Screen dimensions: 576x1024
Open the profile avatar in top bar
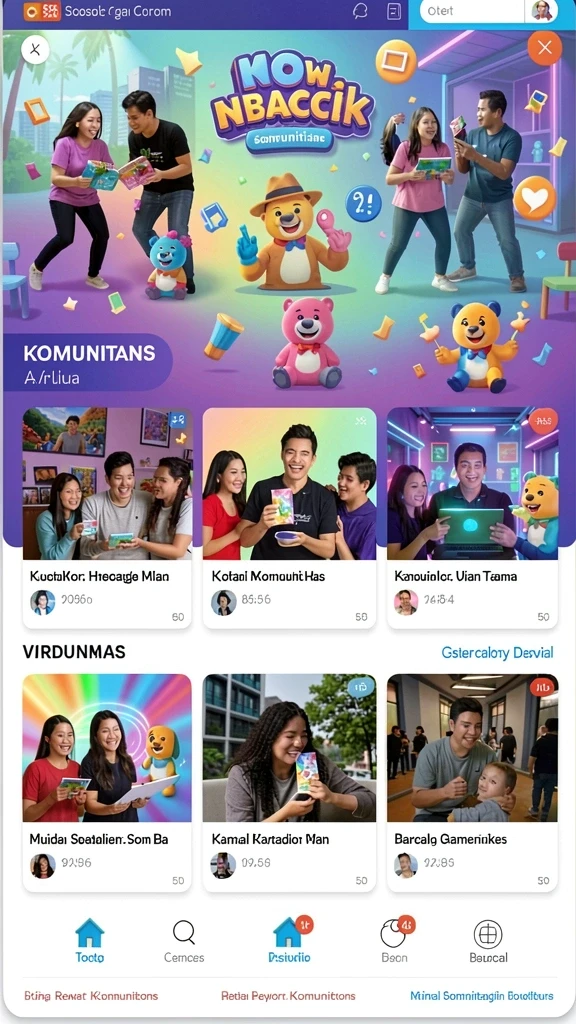pyautogui.click(x=541, y=10)
